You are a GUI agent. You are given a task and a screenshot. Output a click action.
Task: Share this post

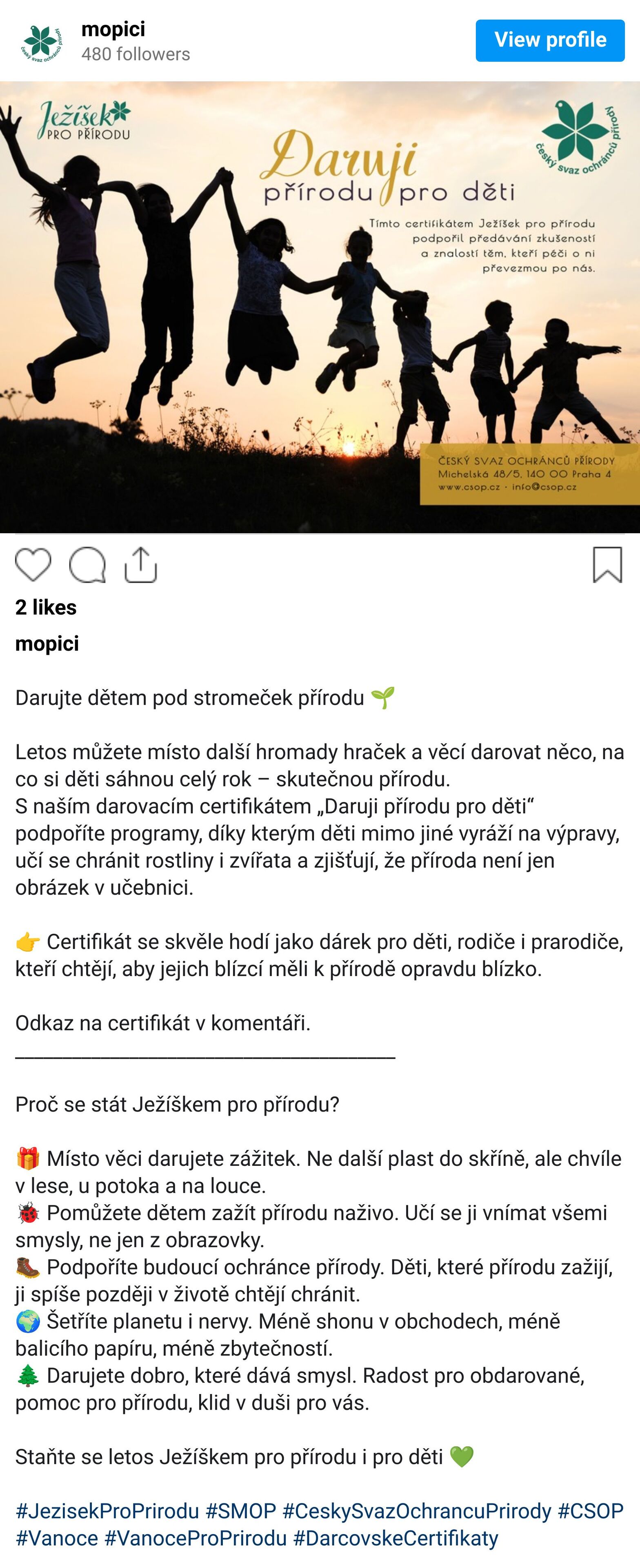pyautogui.click(x=140, y=565)
